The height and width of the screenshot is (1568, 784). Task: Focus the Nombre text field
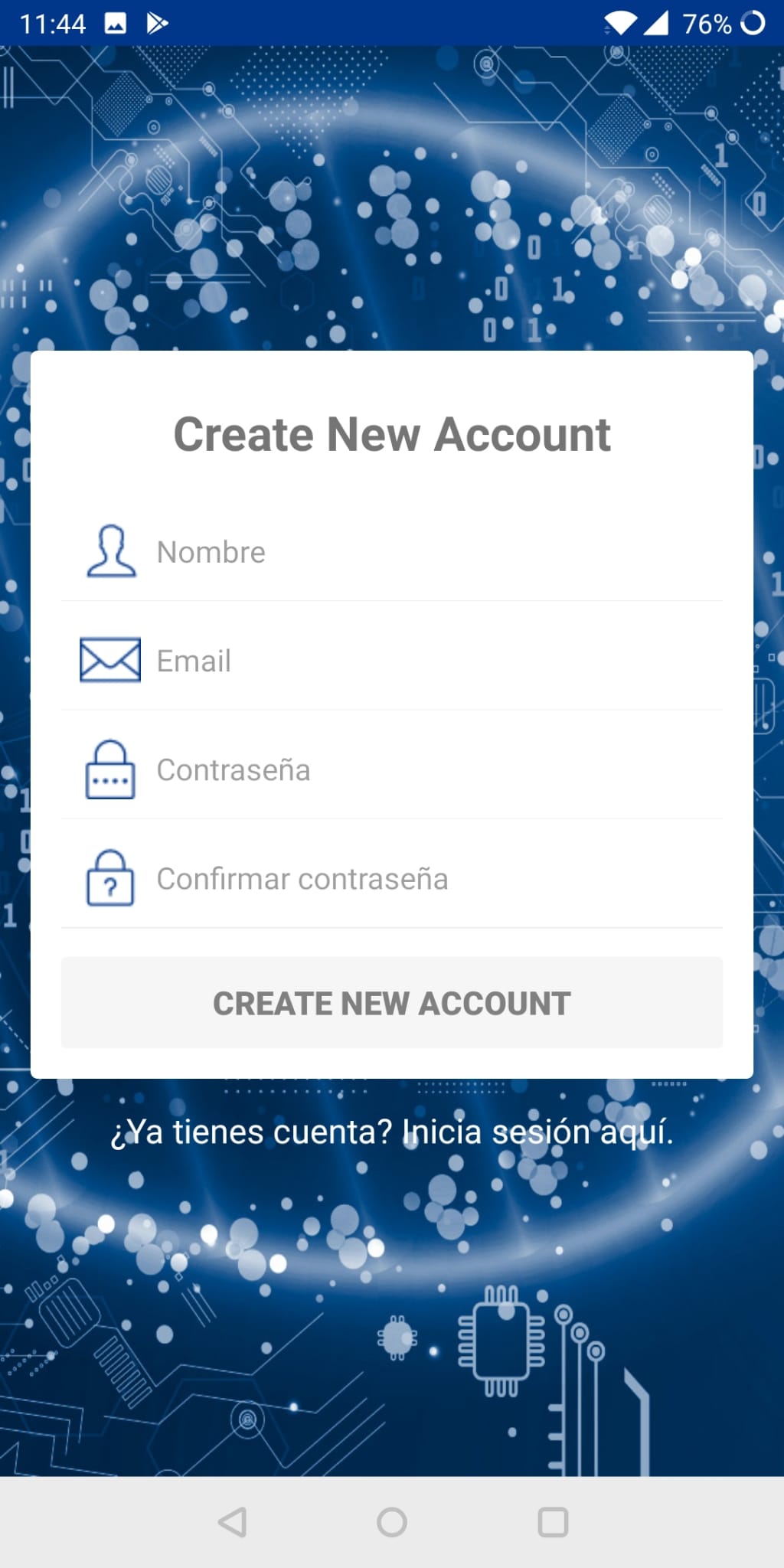point(436,552)
